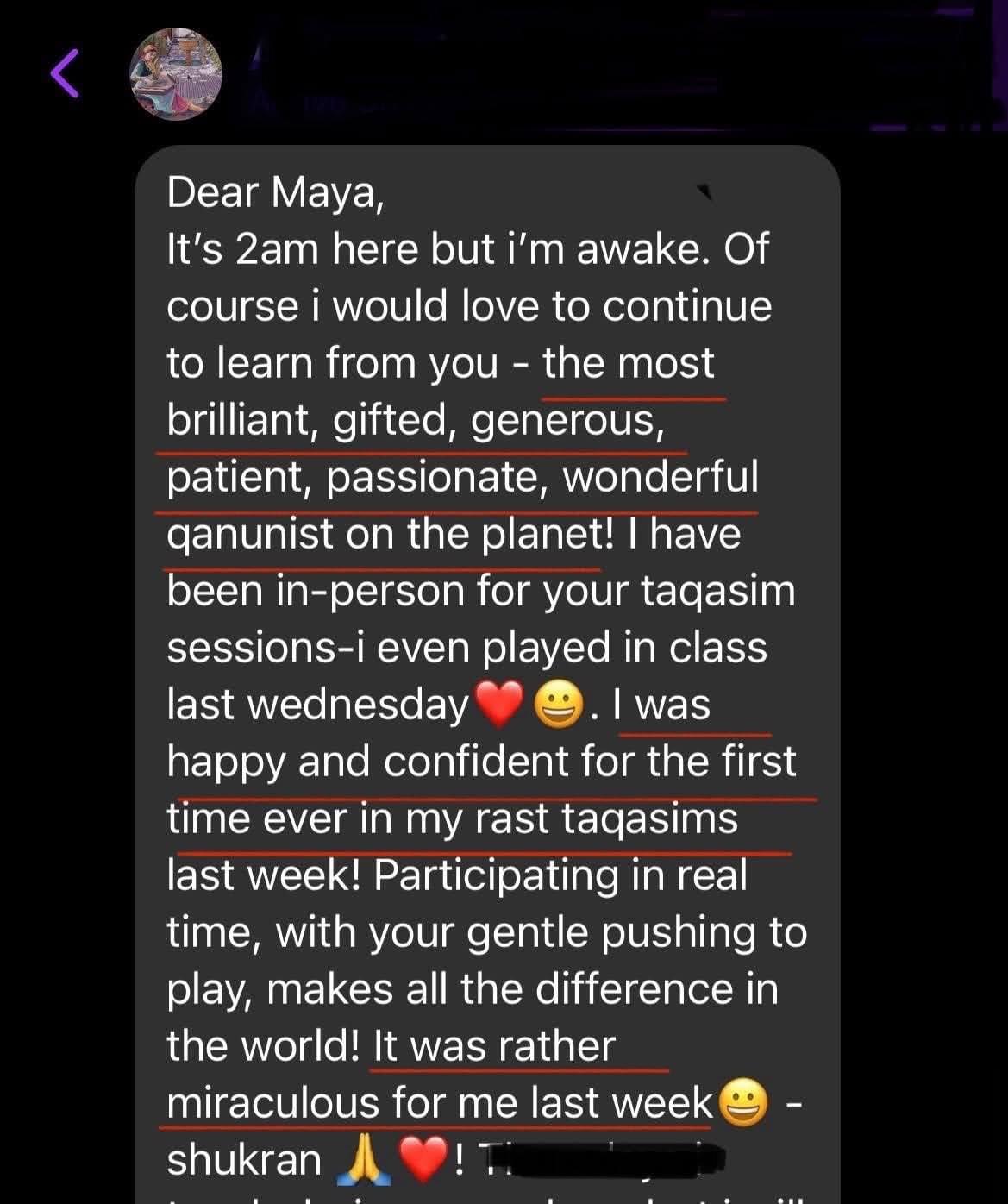Go back using the purple arrow

(x=65, y=73)
